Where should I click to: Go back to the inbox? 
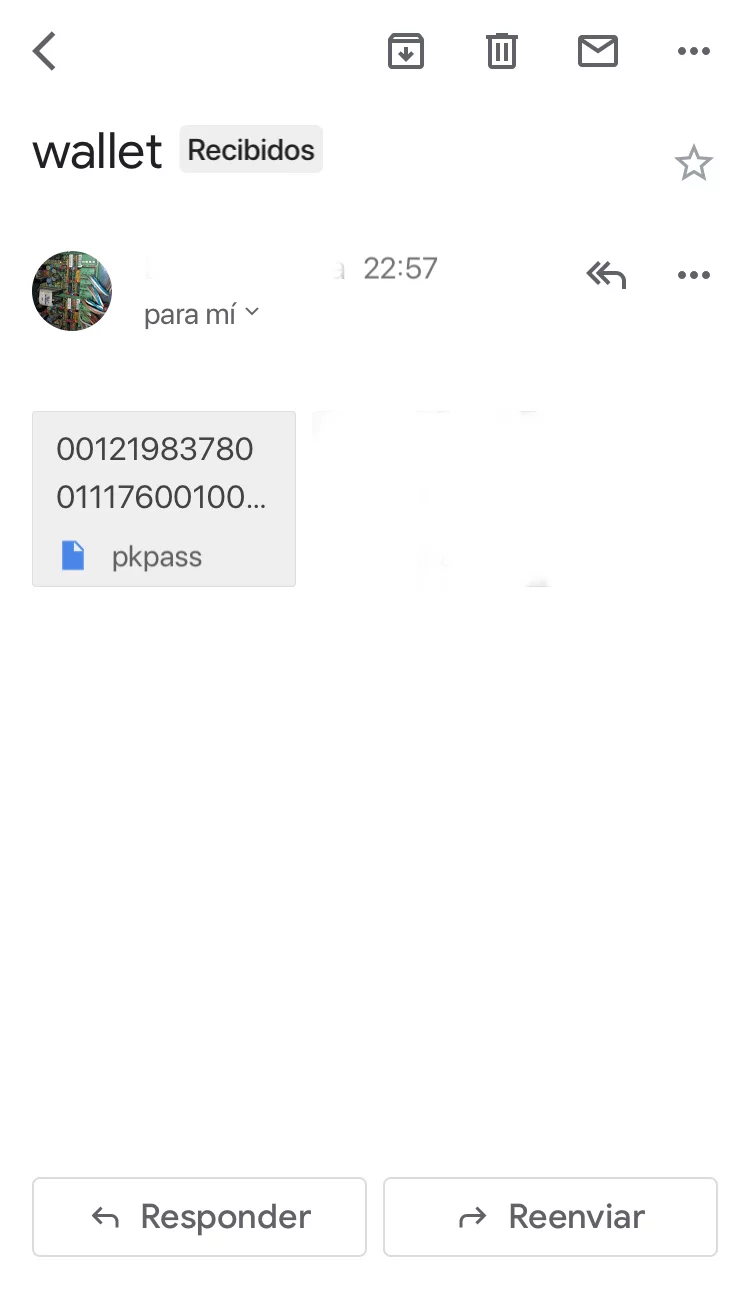(45, 51)
